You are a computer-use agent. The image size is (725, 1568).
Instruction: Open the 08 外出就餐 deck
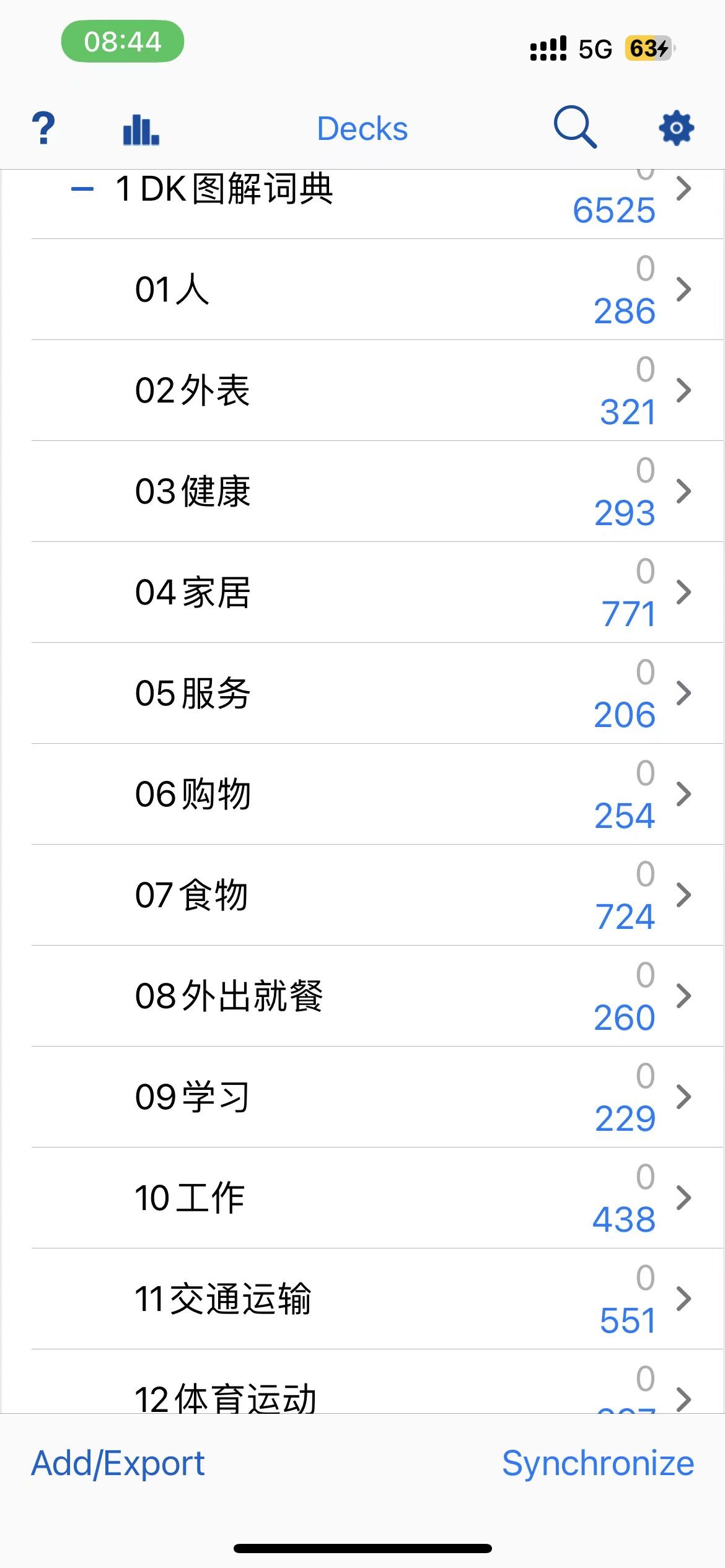[377, 996]
